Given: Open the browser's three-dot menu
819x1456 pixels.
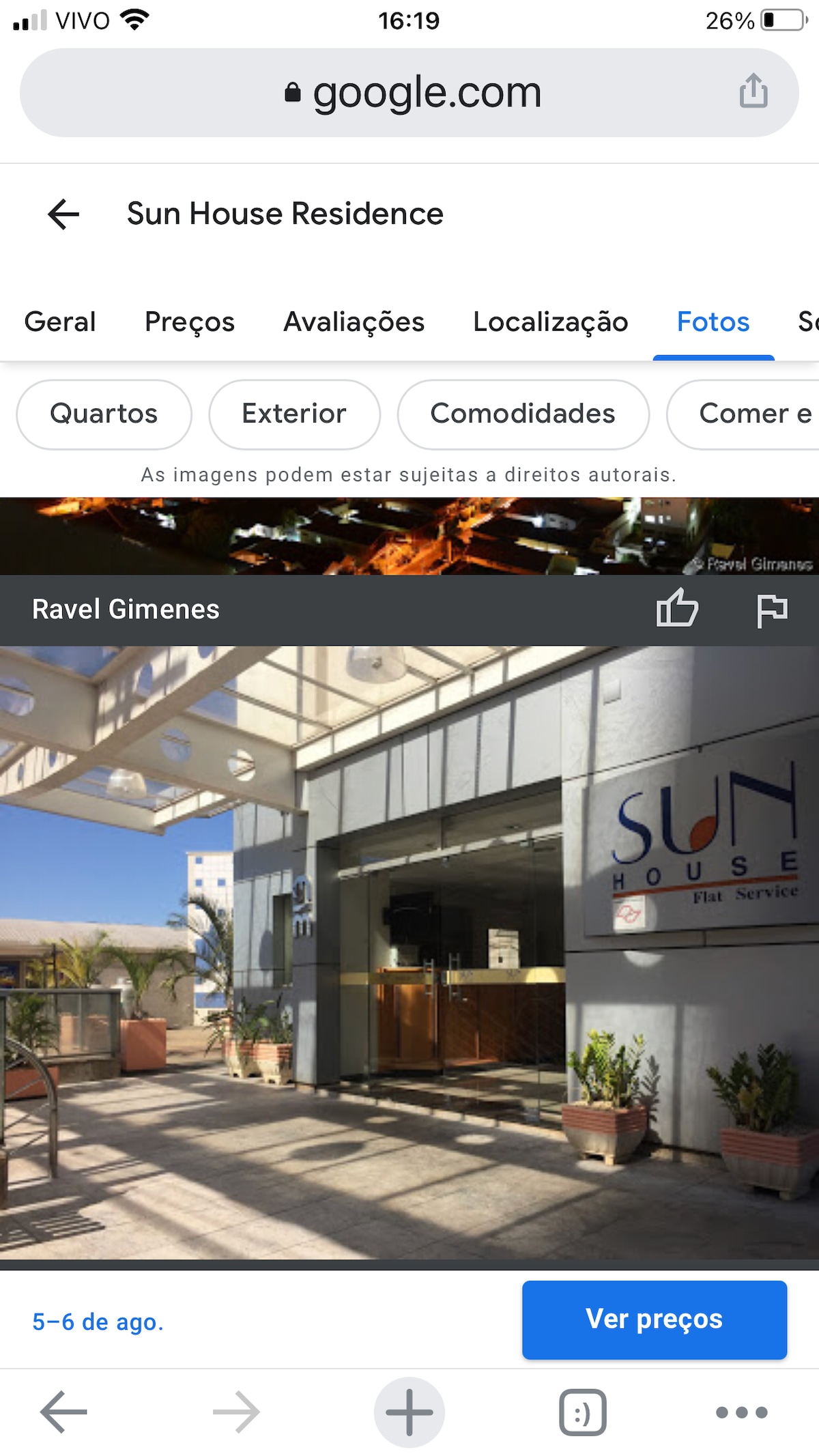Looking at the screenshot, I should coord(741,1412).
